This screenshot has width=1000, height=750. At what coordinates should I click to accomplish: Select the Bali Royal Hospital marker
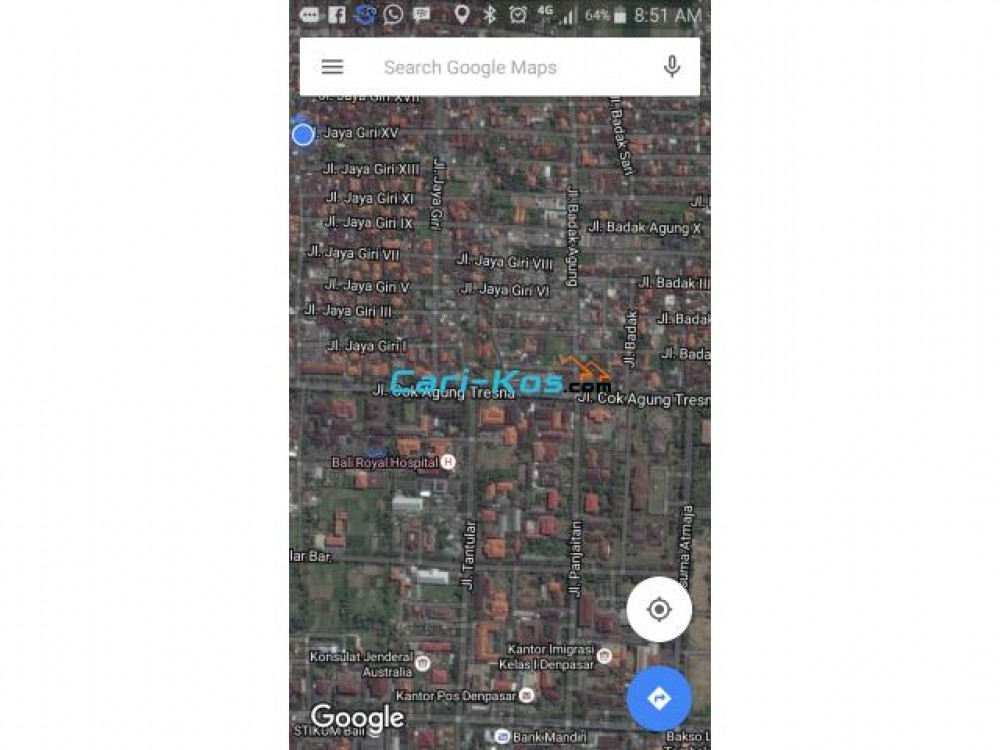448,462
